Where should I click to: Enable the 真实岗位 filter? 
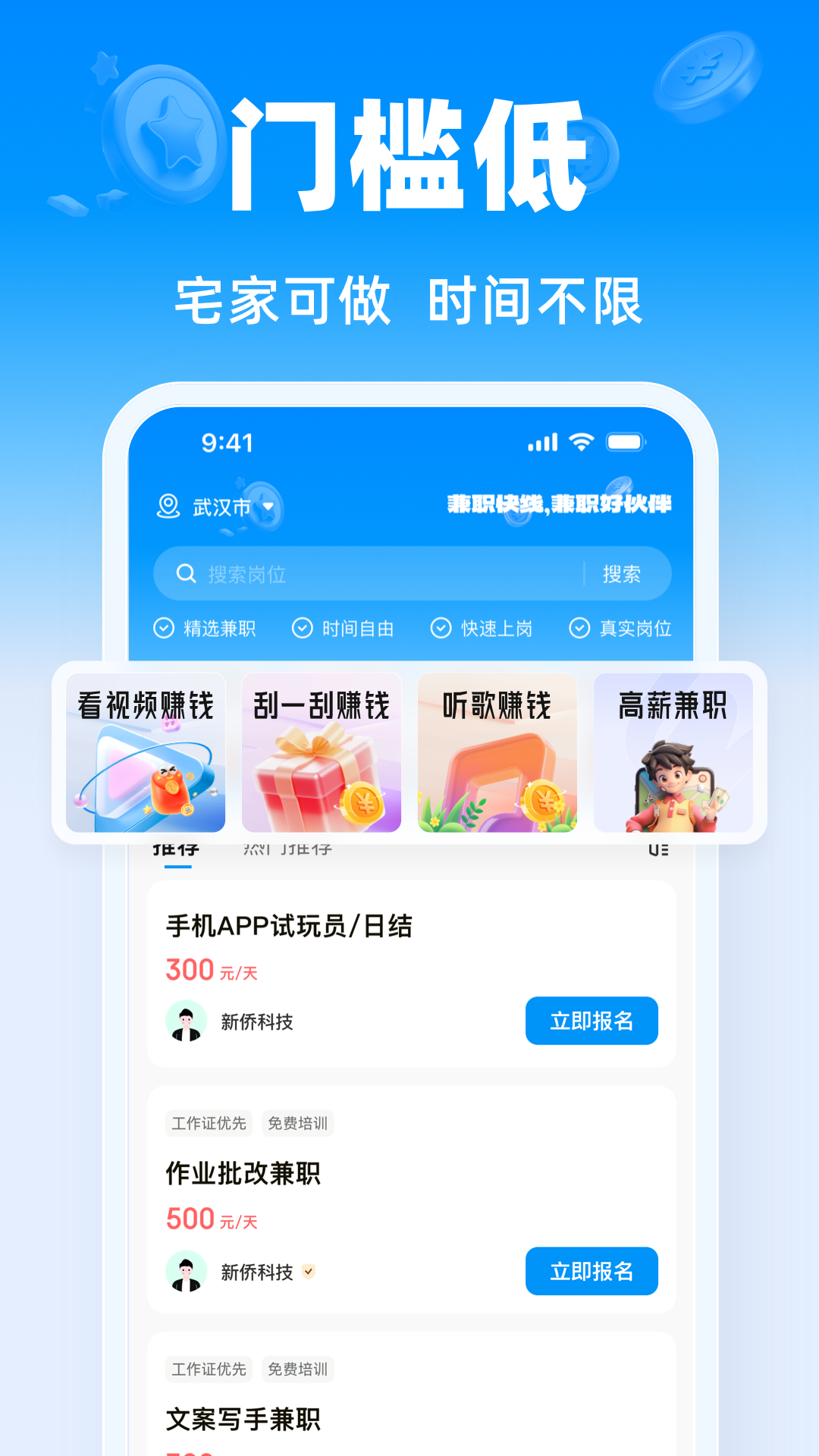580,628
